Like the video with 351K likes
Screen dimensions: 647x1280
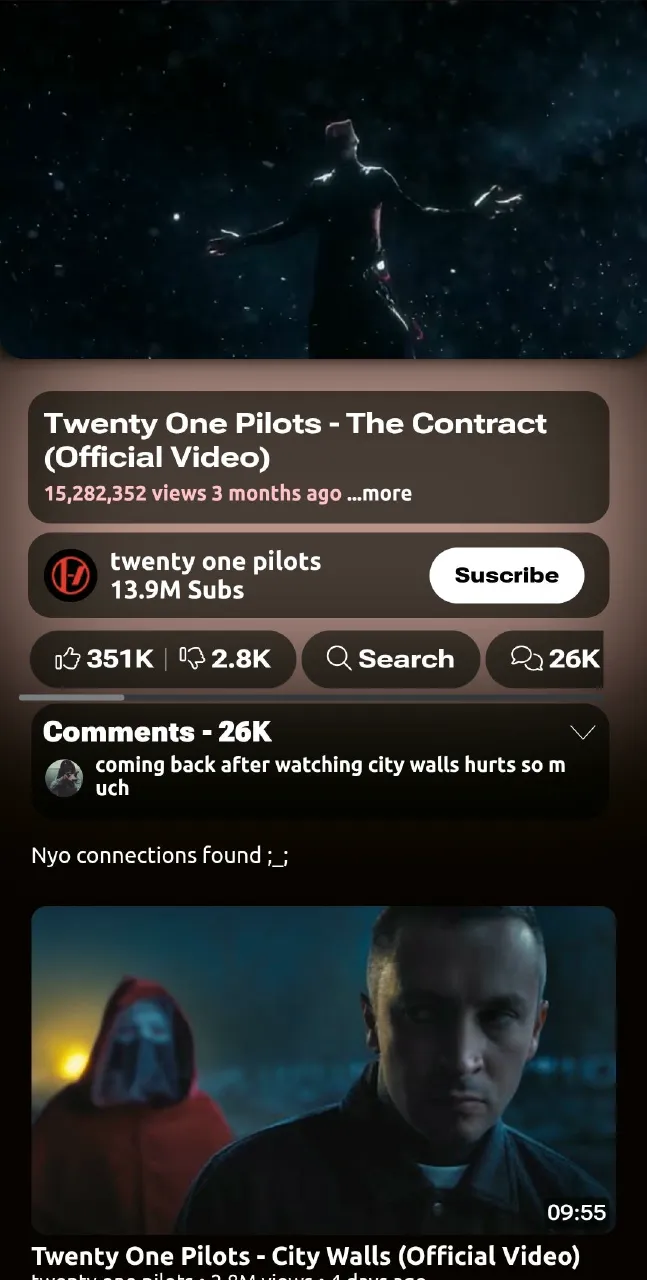[105, 659]
